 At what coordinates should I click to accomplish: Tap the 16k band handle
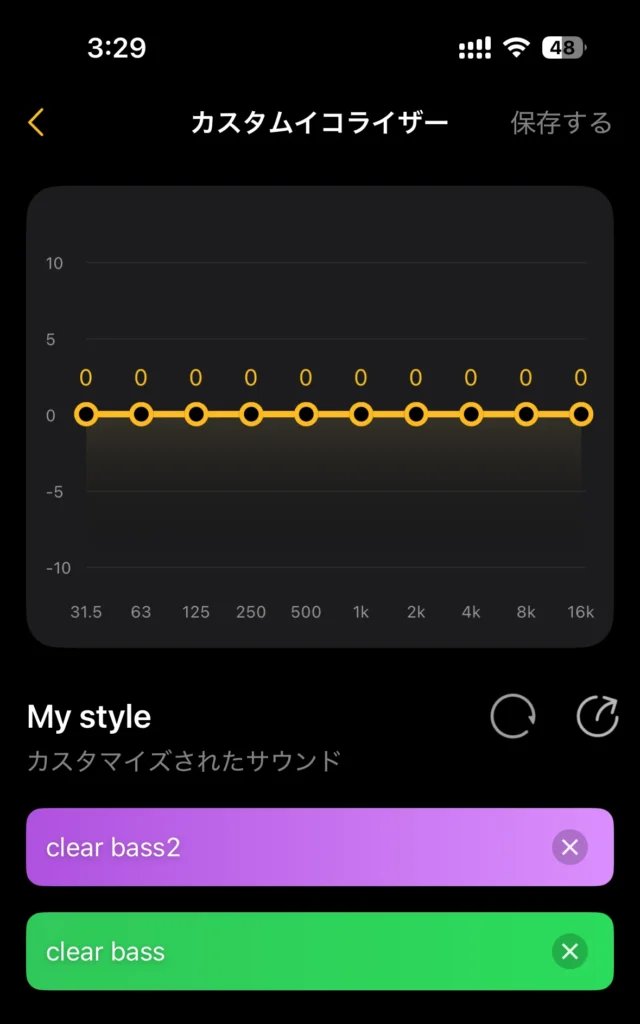tap(581, 415)
